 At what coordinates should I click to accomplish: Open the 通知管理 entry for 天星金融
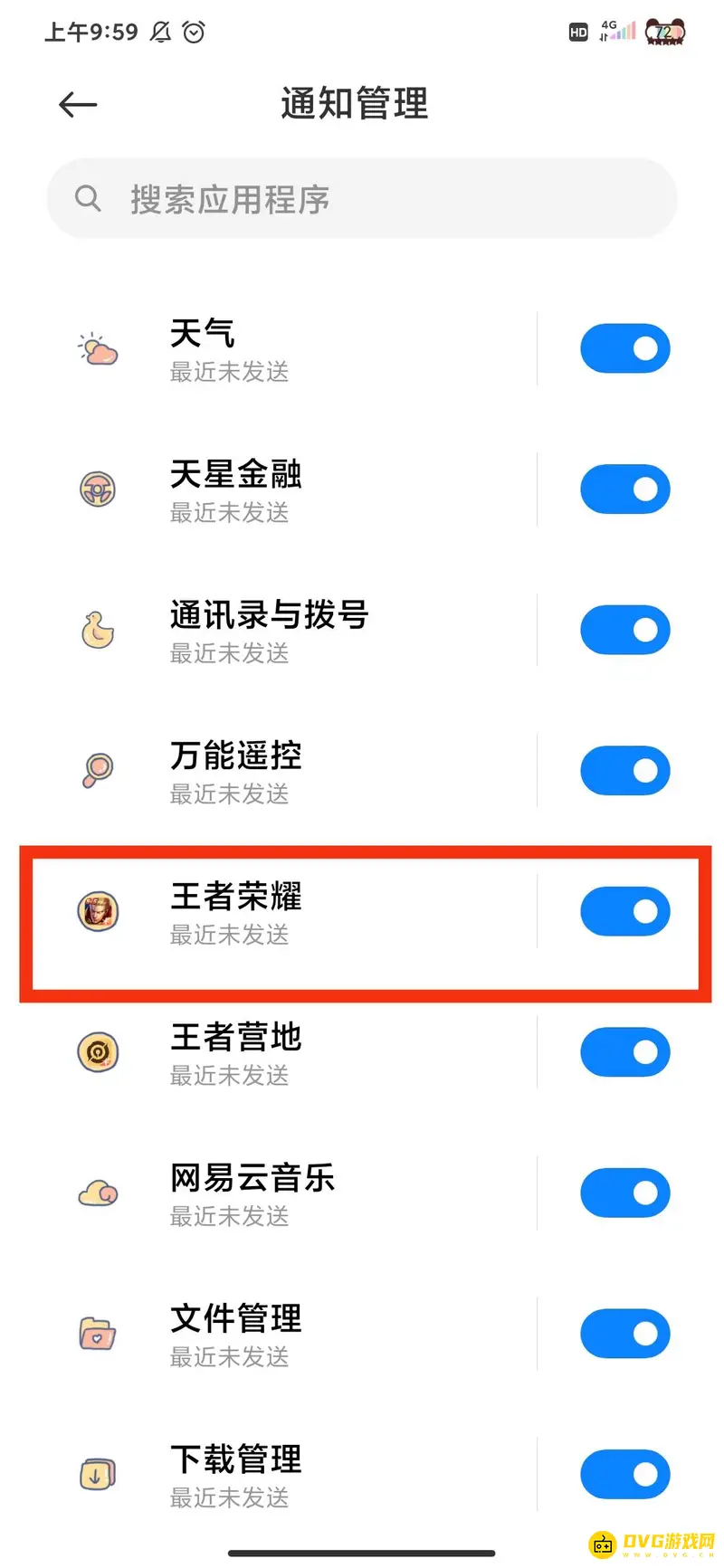click(x=317, y=489)
